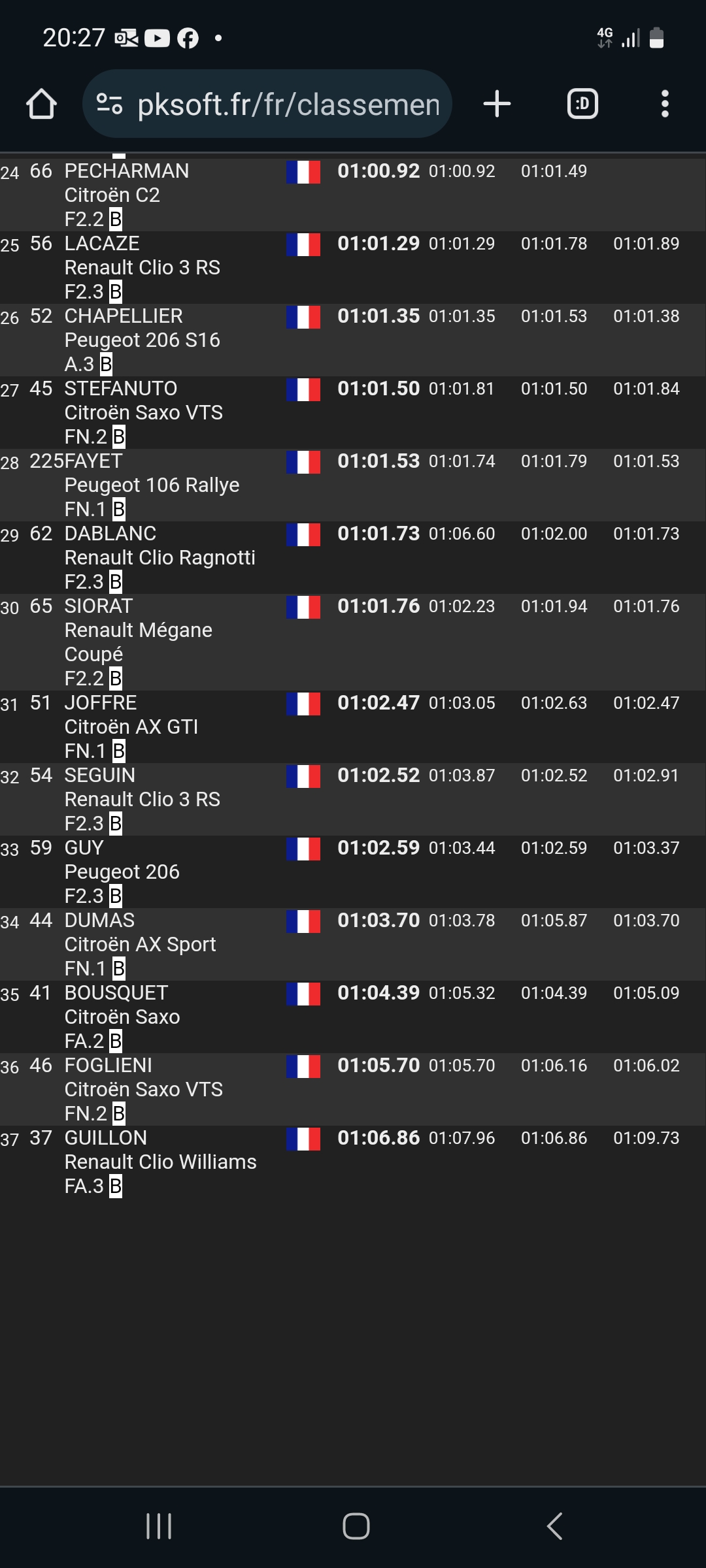Open the tab switcher

582,104
